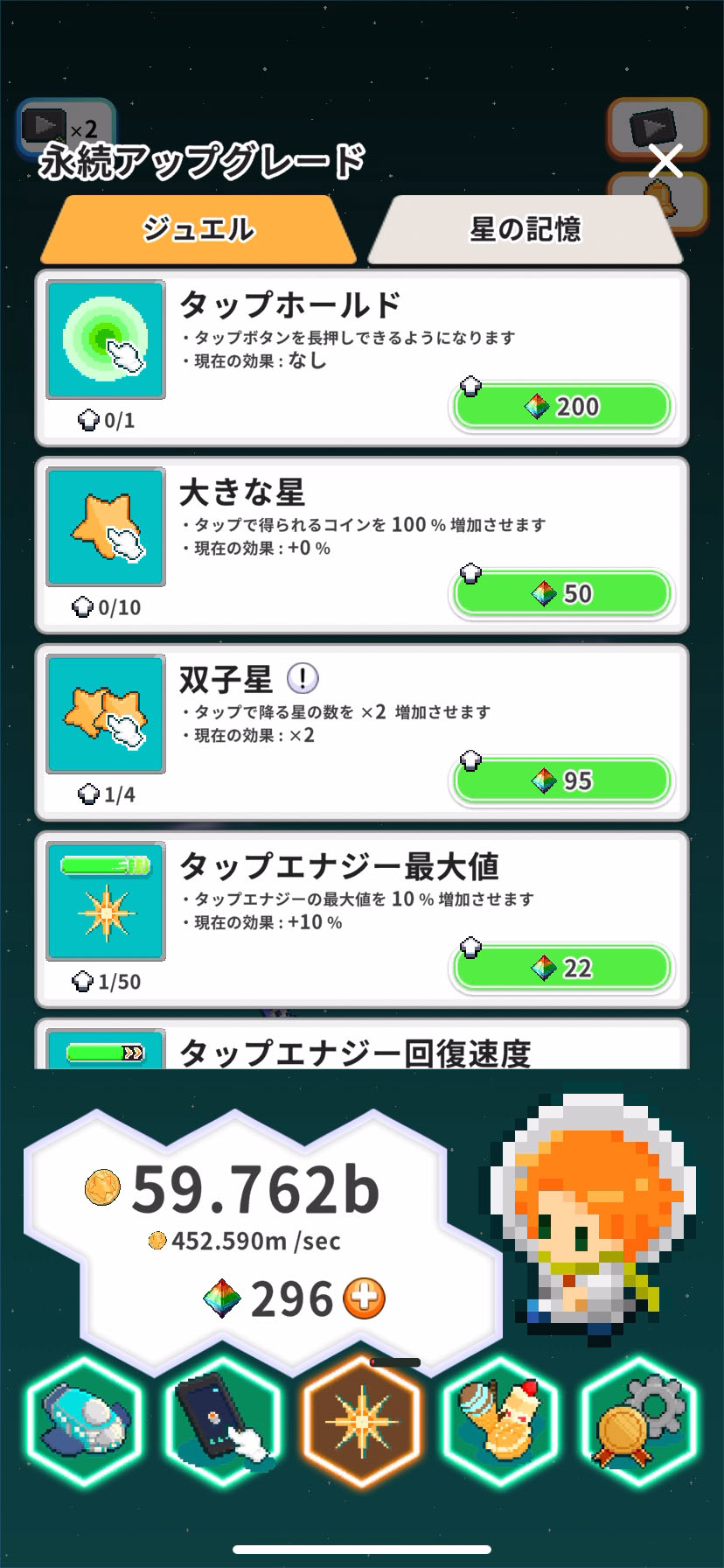The image size is (724, 1568).
Task: Upgrade 双子星 for 95 jewels
Action: point(562,780)
